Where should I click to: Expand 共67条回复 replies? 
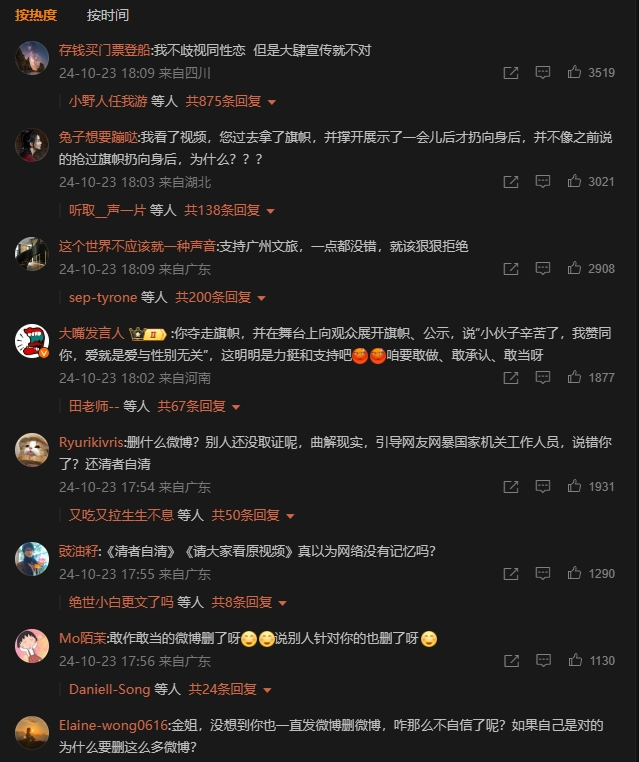199,406
